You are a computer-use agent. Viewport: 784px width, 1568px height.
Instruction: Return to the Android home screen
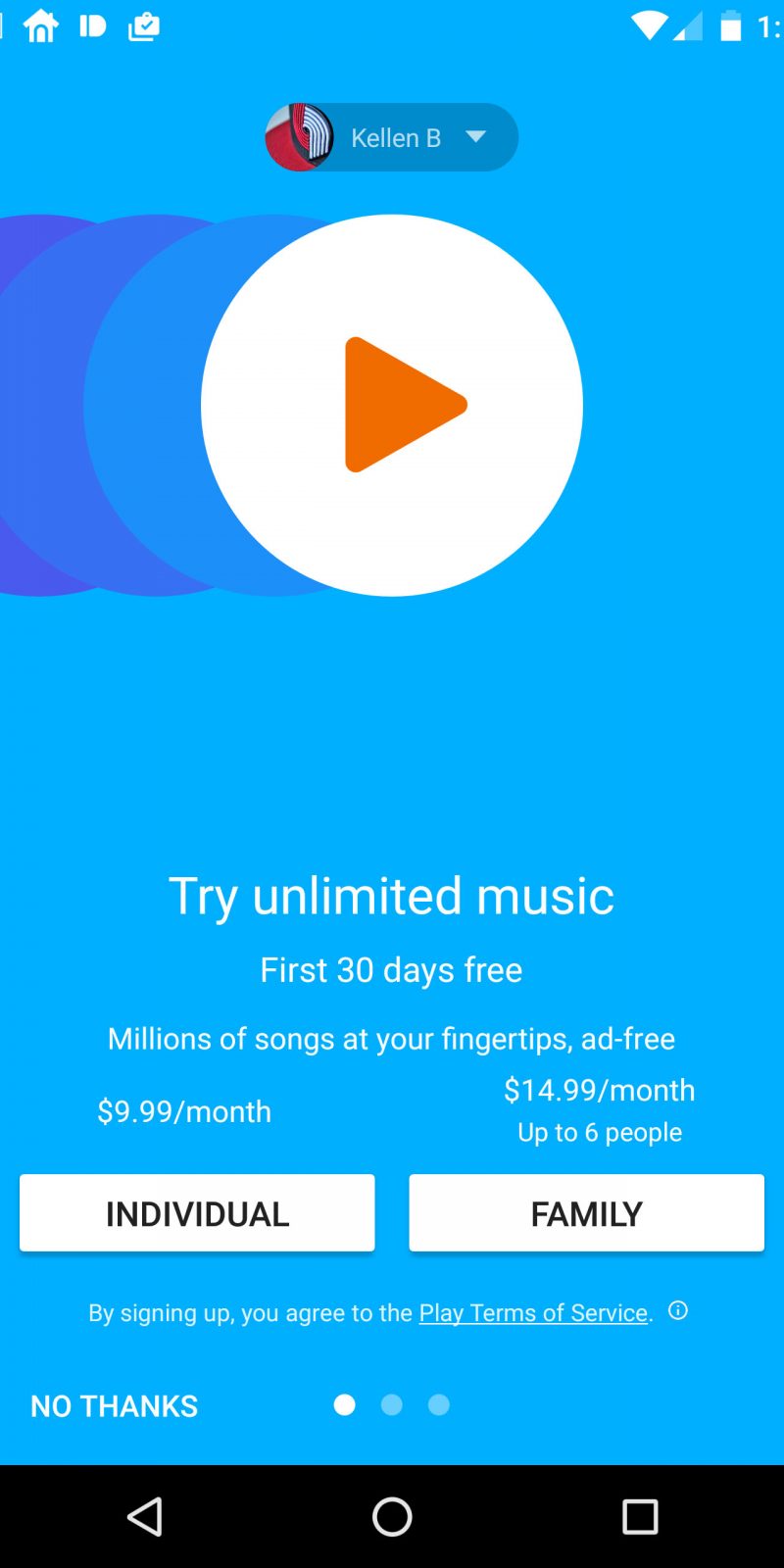tap(392, 1517)
